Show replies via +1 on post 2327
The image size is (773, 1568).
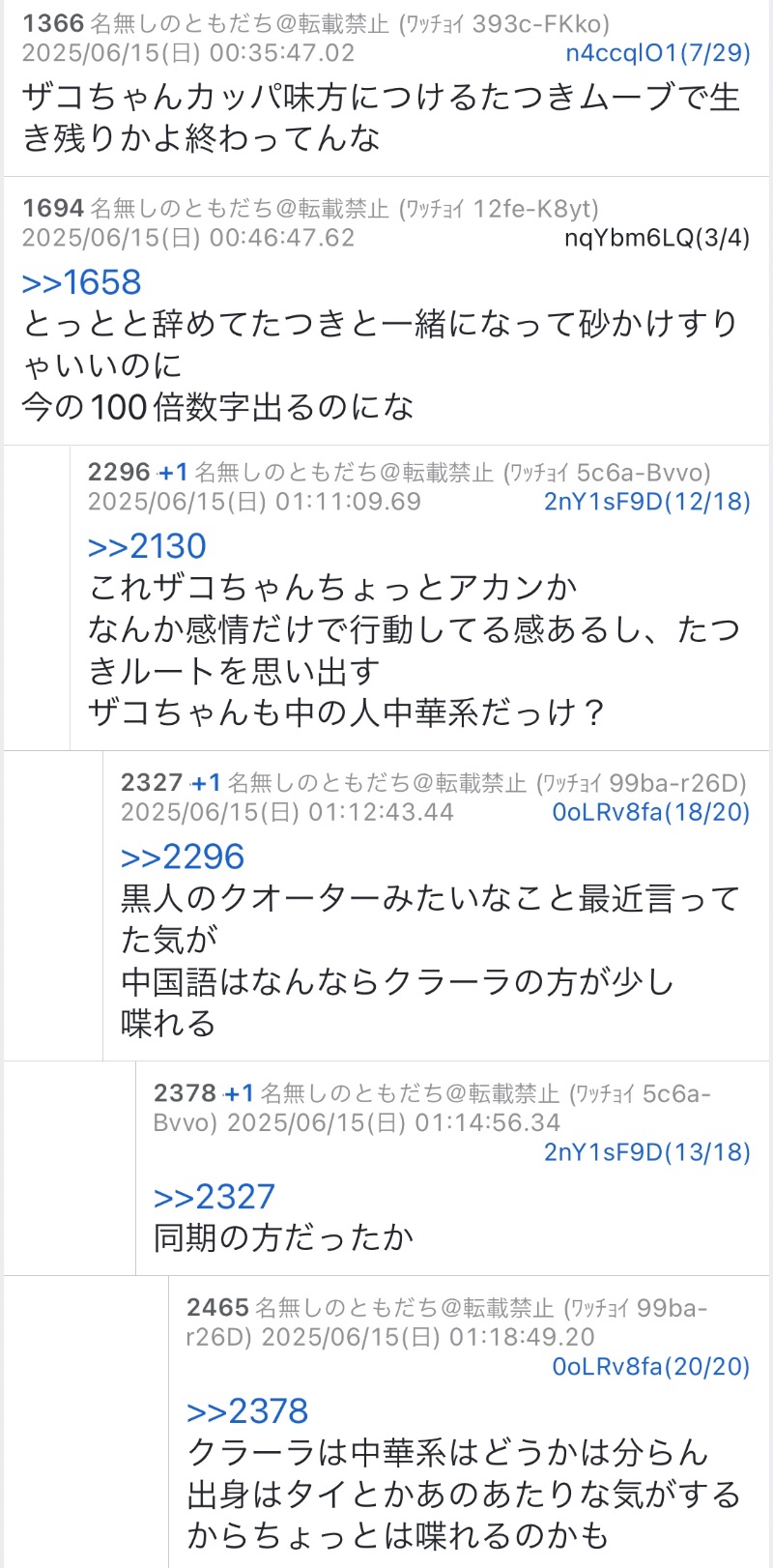[206, 782]
